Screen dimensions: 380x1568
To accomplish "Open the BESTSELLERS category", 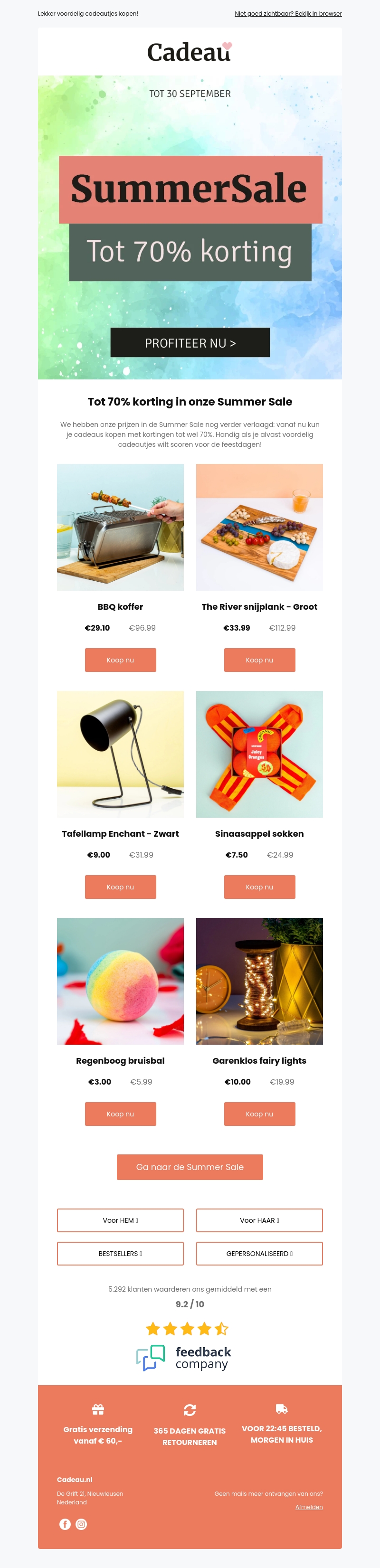I will 120,1254.
